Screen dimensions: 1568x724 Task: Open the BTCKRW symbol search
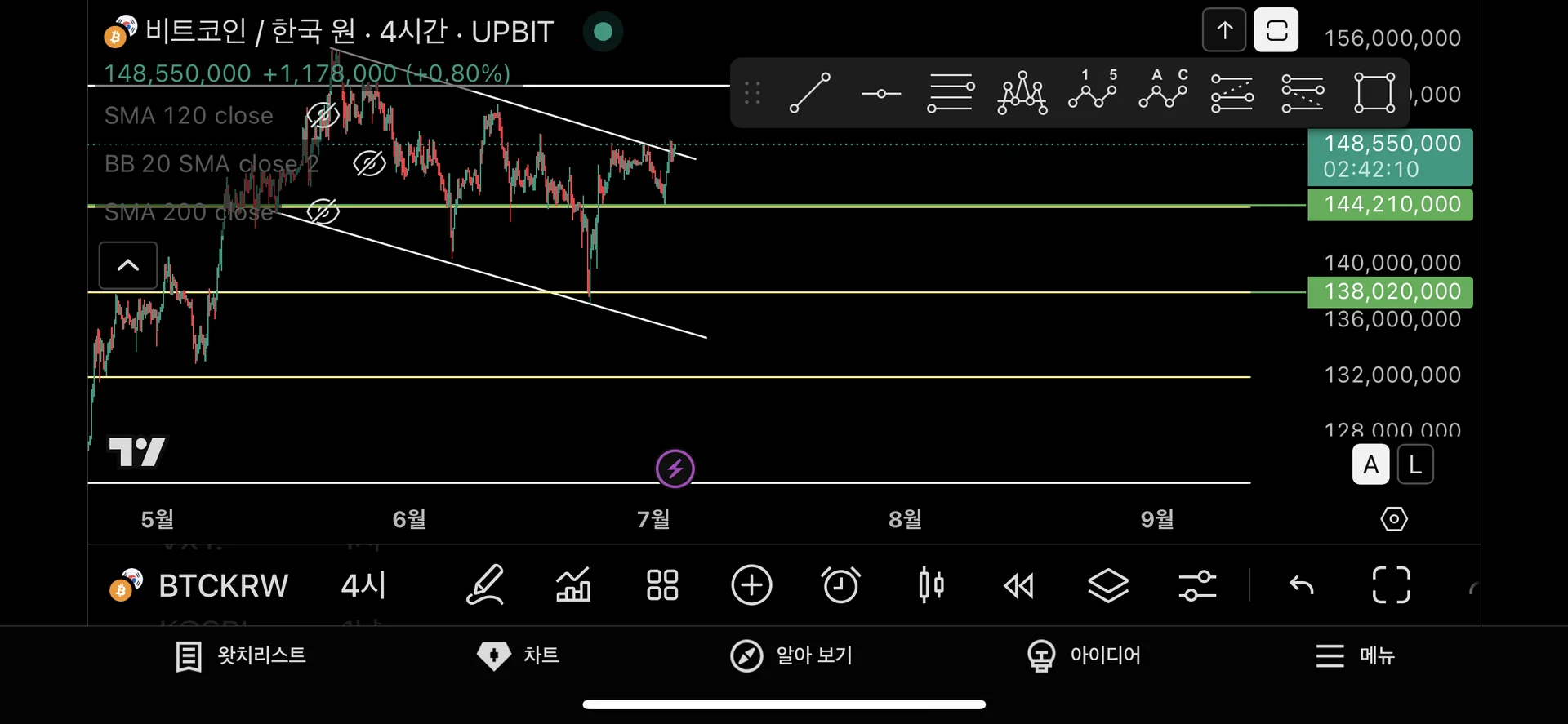pyautogui.click(x=200, y=585)
